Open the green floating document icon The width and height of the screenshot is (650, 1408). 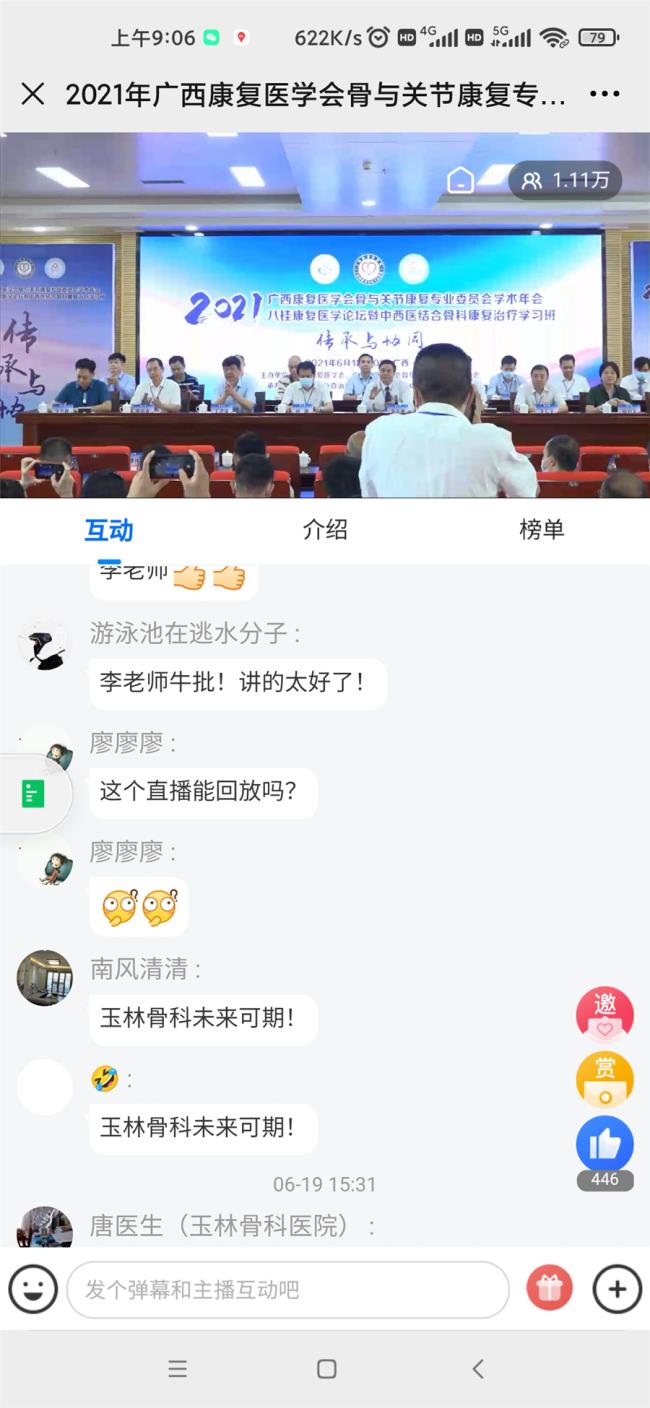pyautogui.click(x=33, y=795)
